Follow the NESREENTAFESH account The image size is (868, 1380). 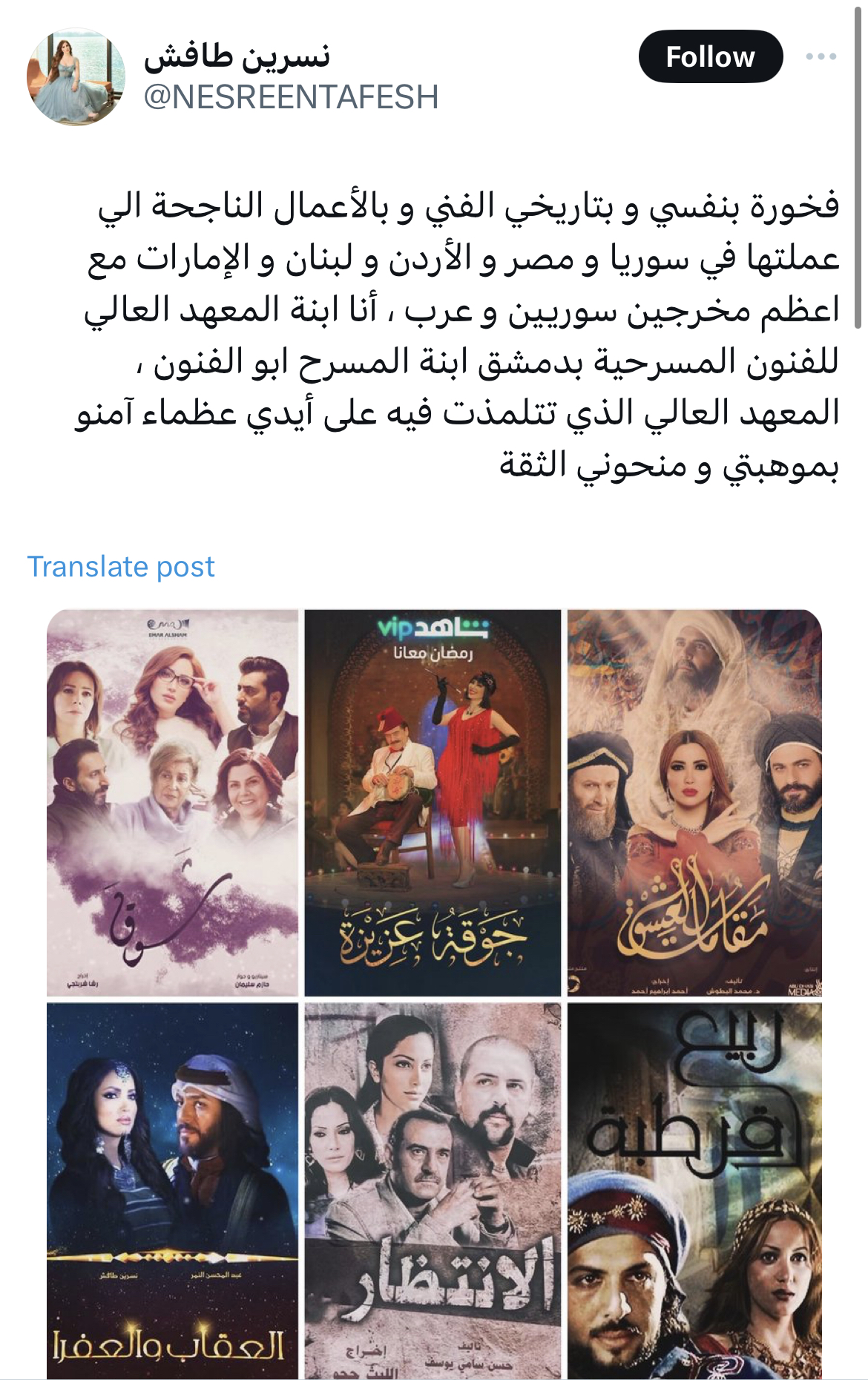click(710, 56)
